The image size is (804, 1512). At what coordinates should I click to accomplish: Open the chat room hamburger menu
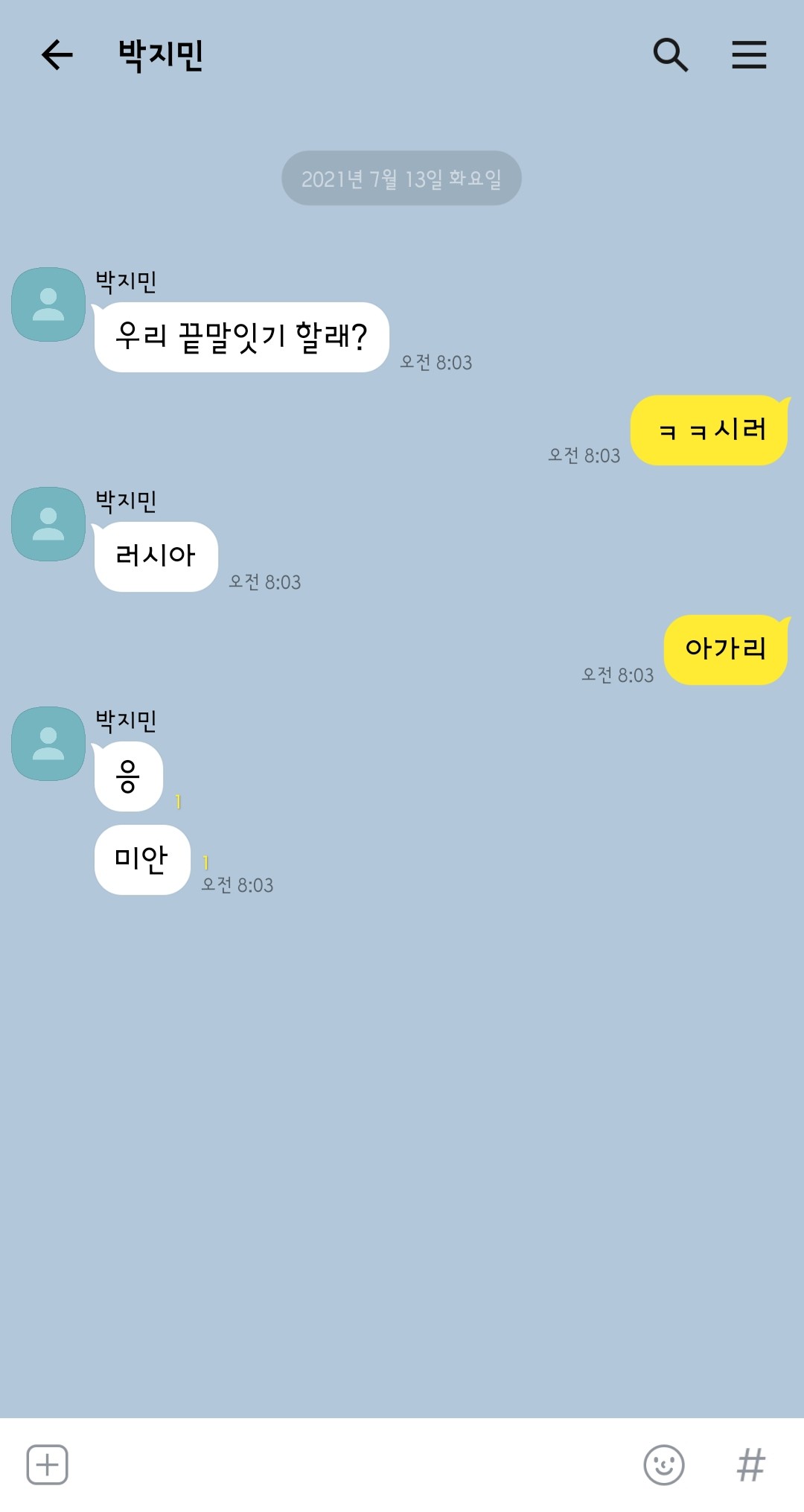pos(749,55)
